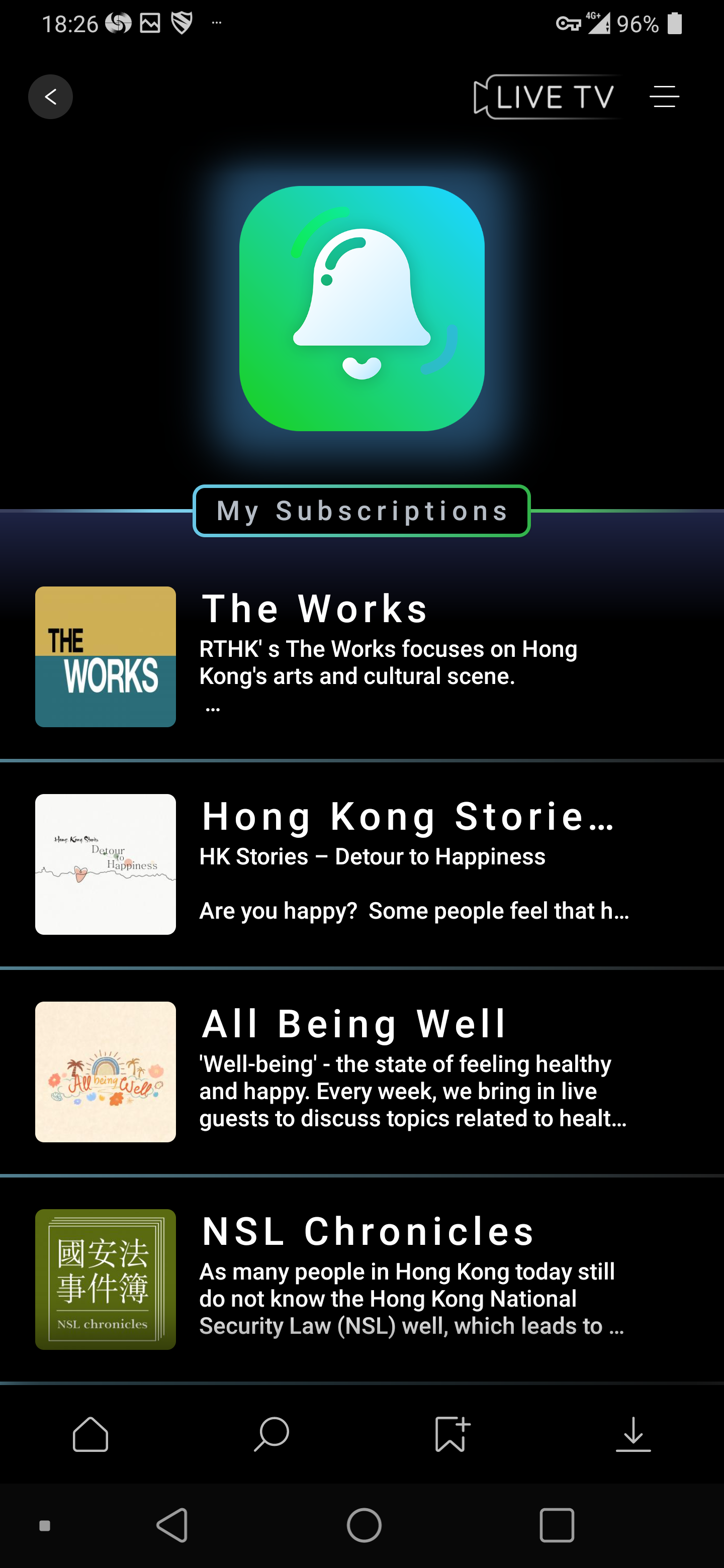The height and width of the screenshot is (1568, 724).
Task: Select the All Being Well programme
Action: (x=361, y=1071)
